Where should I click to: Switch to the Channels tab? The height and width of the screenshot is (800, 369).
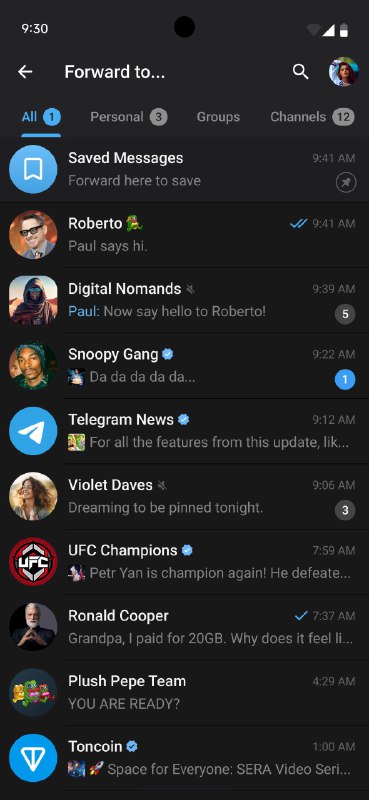312,117
